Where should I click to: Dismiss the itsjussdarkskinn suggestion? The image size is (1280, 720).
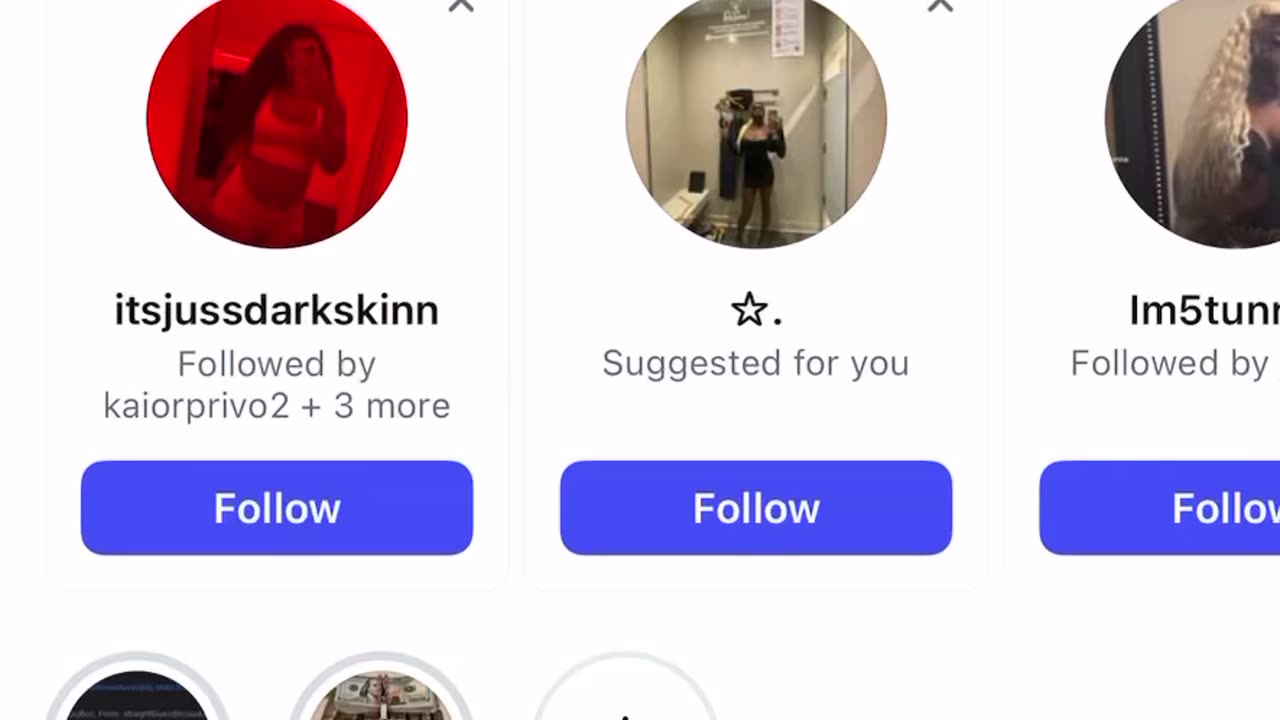point(461,6)
